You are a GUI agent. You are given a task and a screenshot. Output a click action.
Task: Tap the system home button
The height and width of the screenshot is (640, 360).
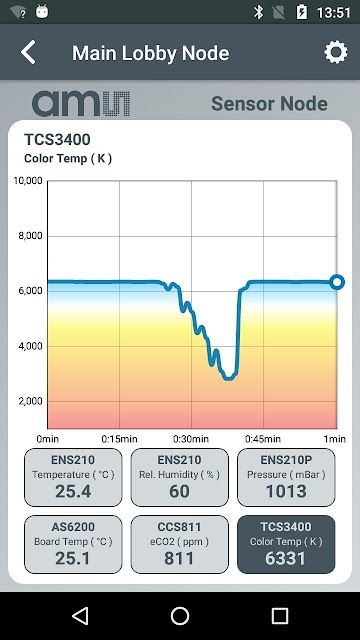coord(180,616)
